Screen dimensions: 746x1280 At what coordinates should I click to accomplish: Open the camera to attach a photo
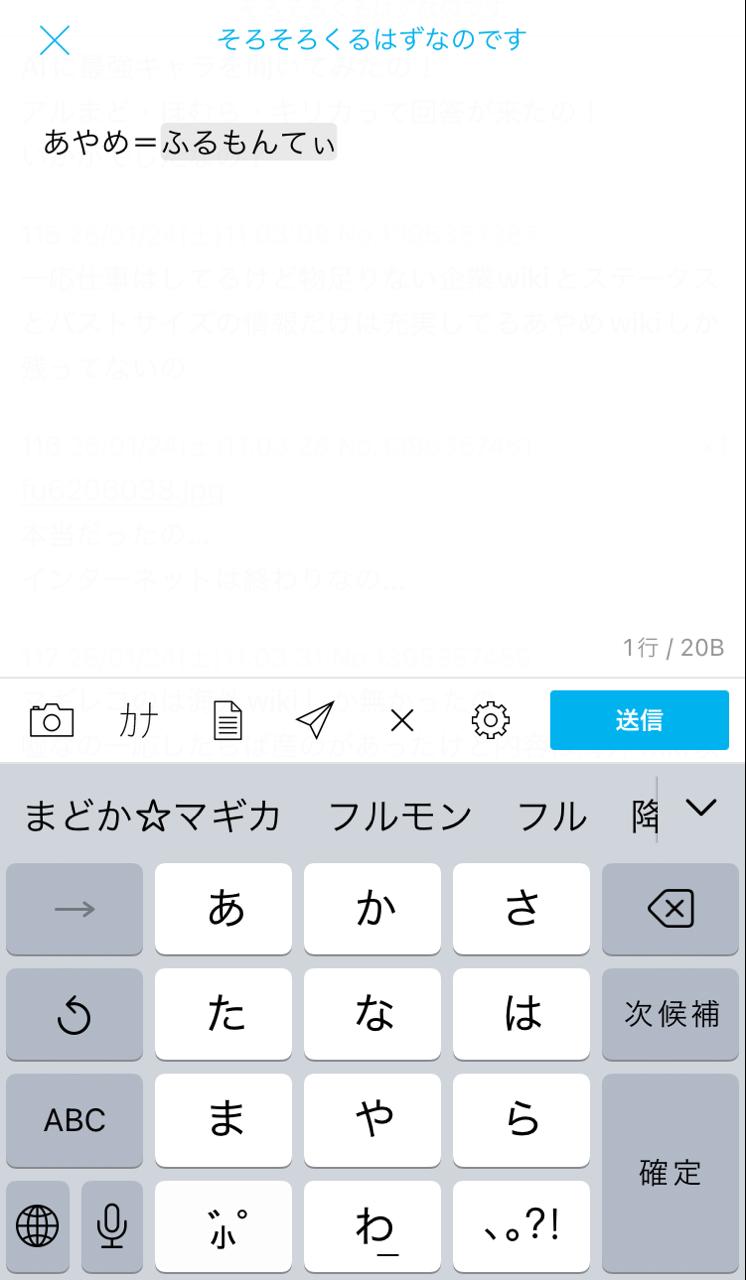tap(52, 720)
